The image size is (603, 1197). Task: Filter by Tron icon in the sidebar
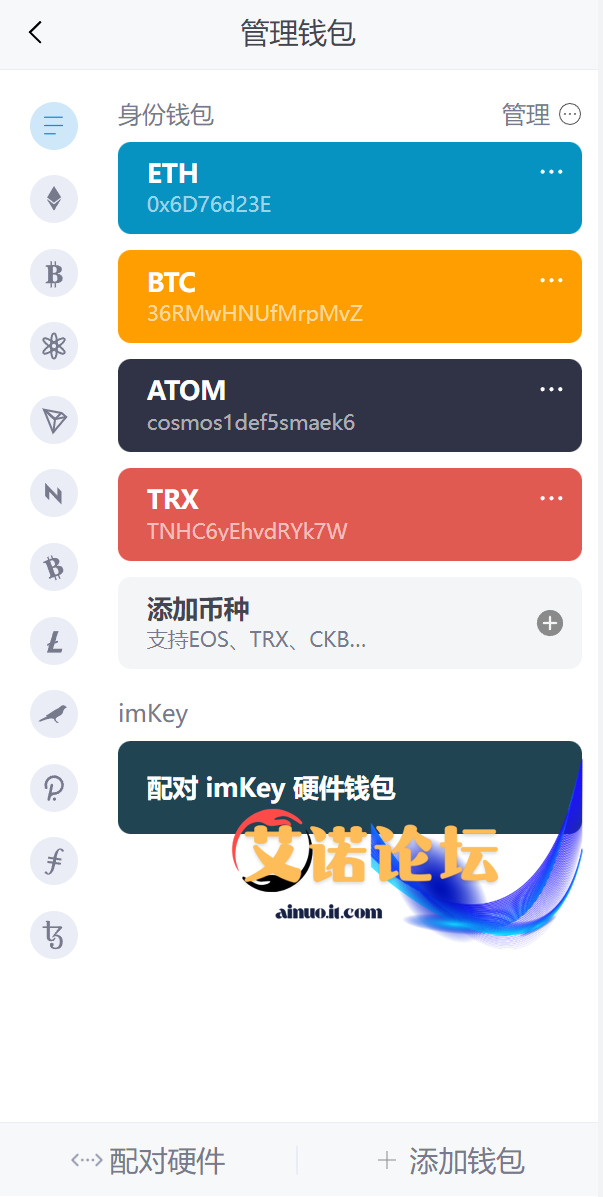tap(54, 420)
